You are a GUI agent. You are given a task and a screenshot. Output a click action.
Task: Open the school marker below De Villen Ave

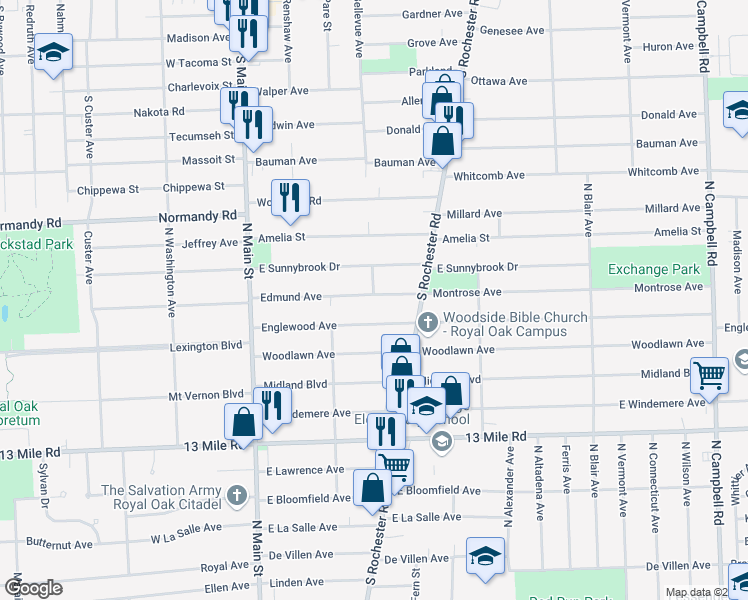[485, 556]
